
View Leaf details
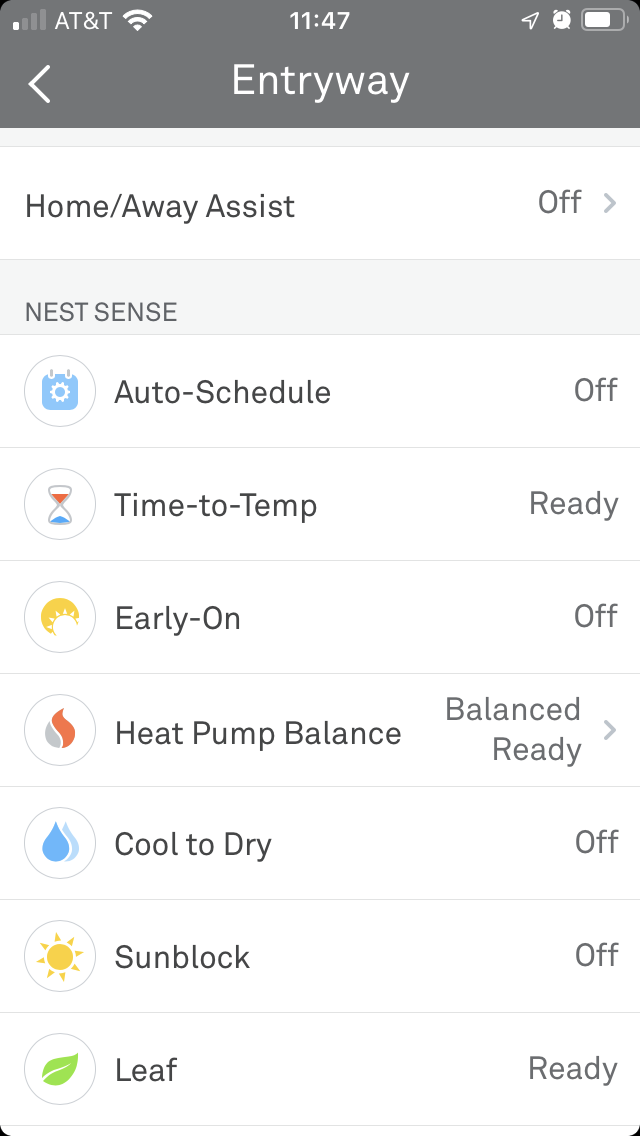tap(320, 1069)
